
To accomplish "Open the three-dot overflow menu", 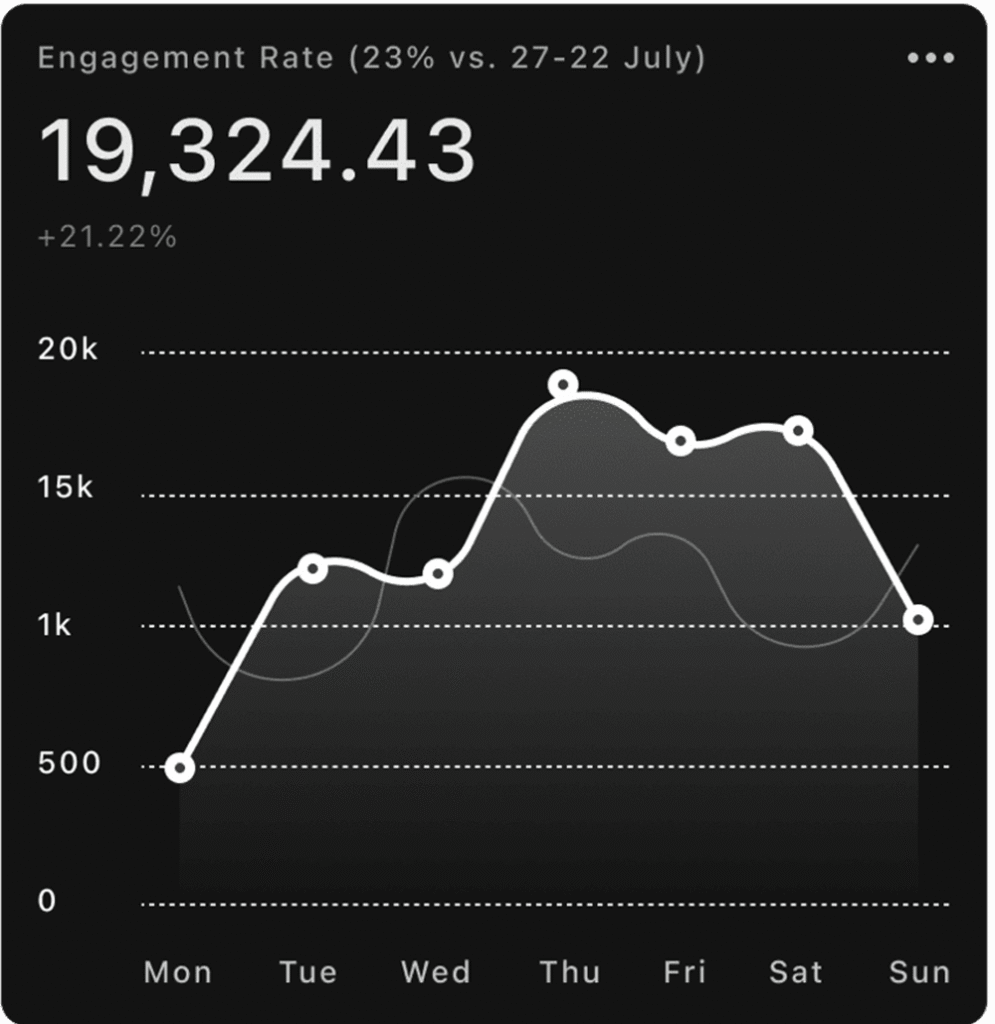I will pos(930,58).
